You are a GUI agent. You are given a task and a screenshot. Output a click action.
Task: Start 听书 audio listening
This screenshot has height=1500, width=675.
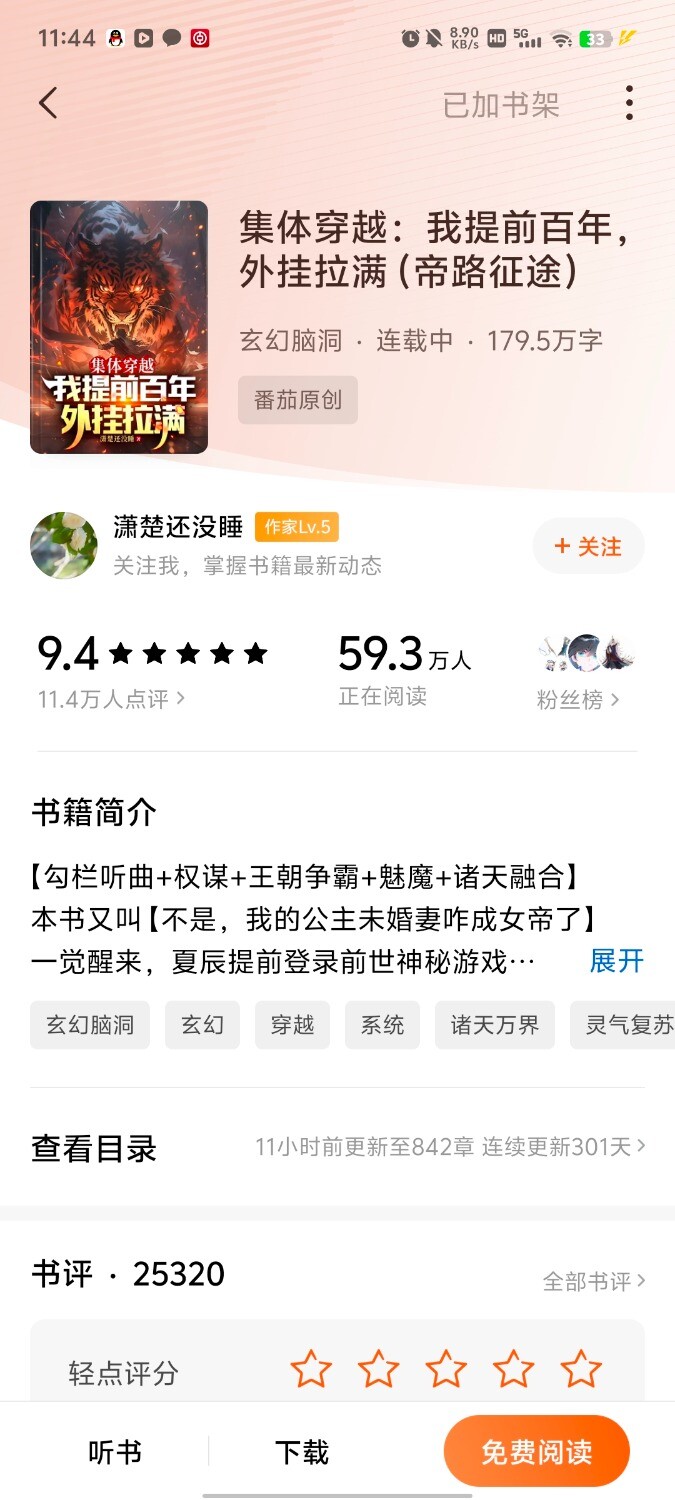point(115,1452)
